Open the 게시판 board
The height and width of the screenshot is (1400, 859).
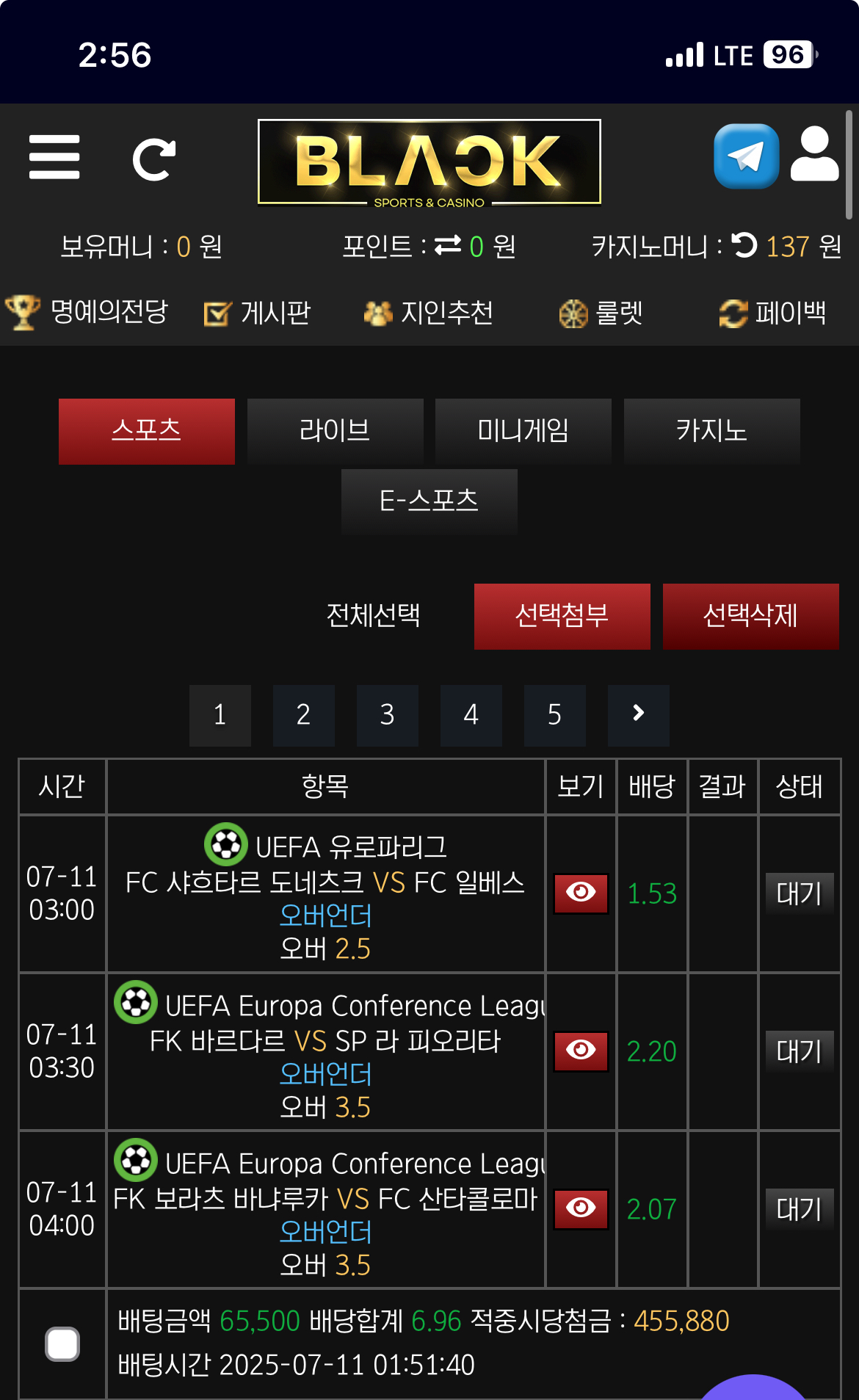pyautogui.click(x=258, y=313)
